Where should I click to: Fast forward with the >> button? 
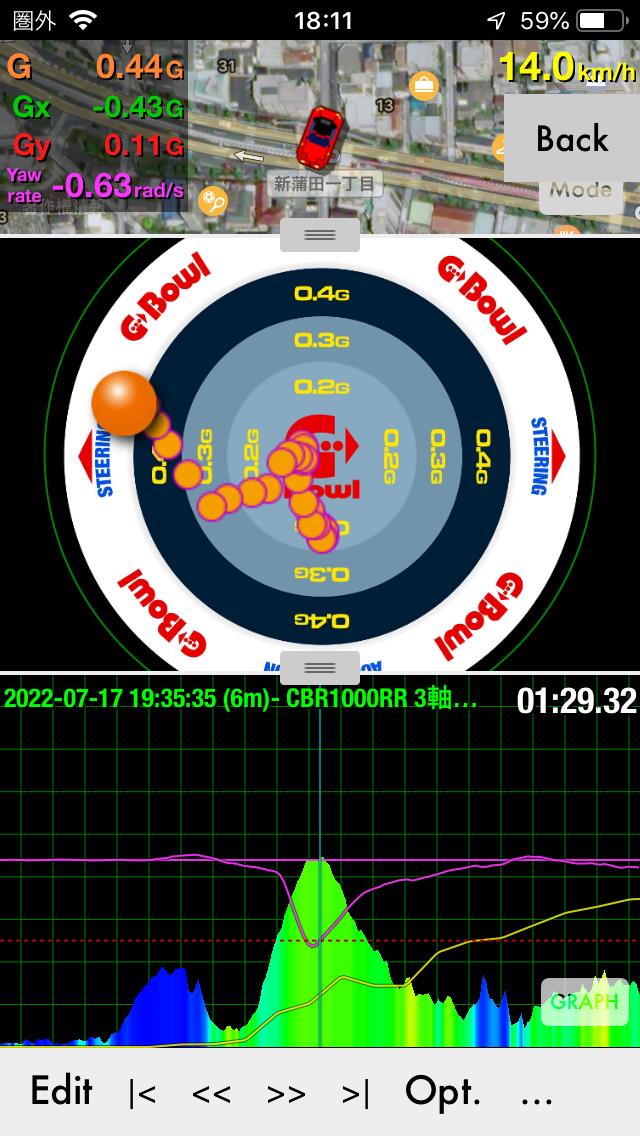click(286, 1093)
